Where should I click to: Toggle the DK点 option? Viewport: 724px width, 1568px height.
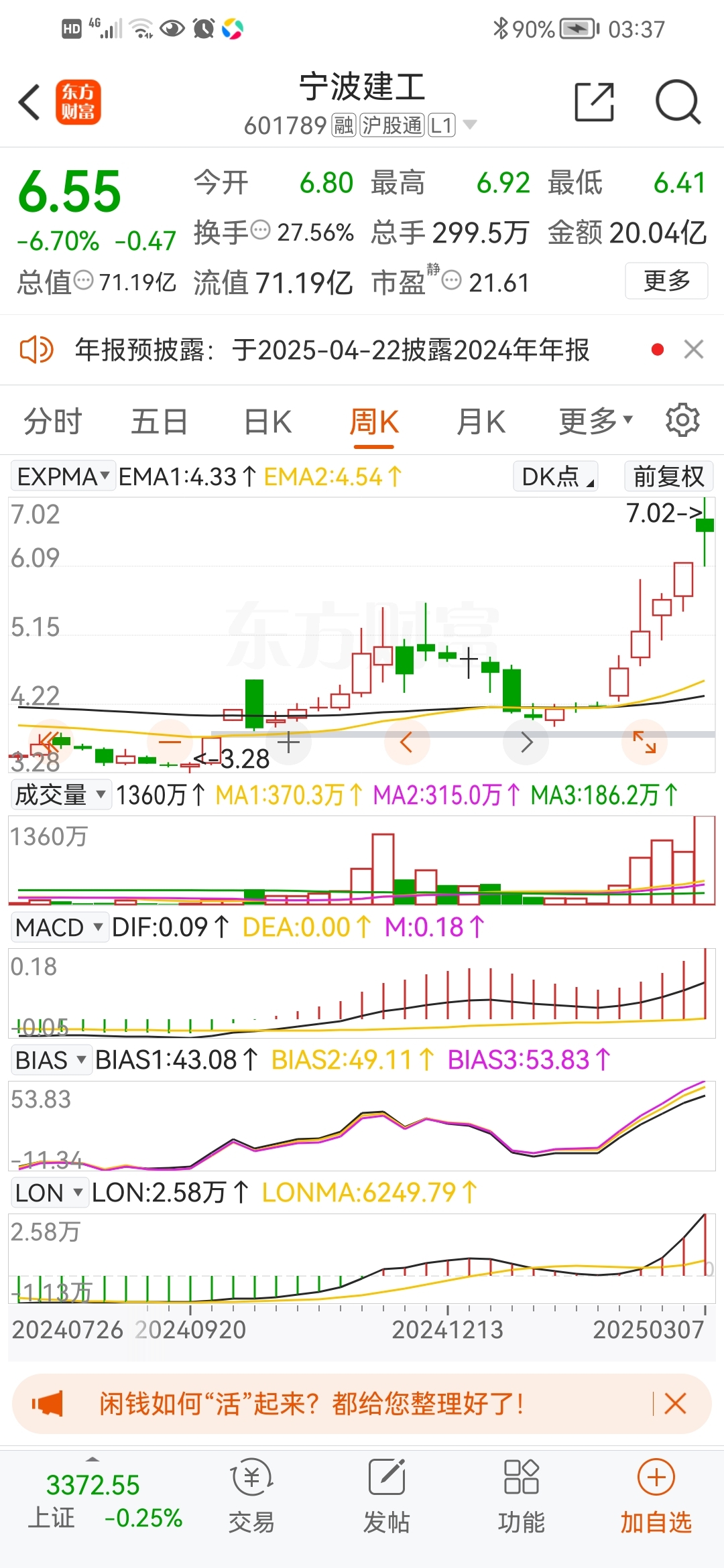click(556, 476)
